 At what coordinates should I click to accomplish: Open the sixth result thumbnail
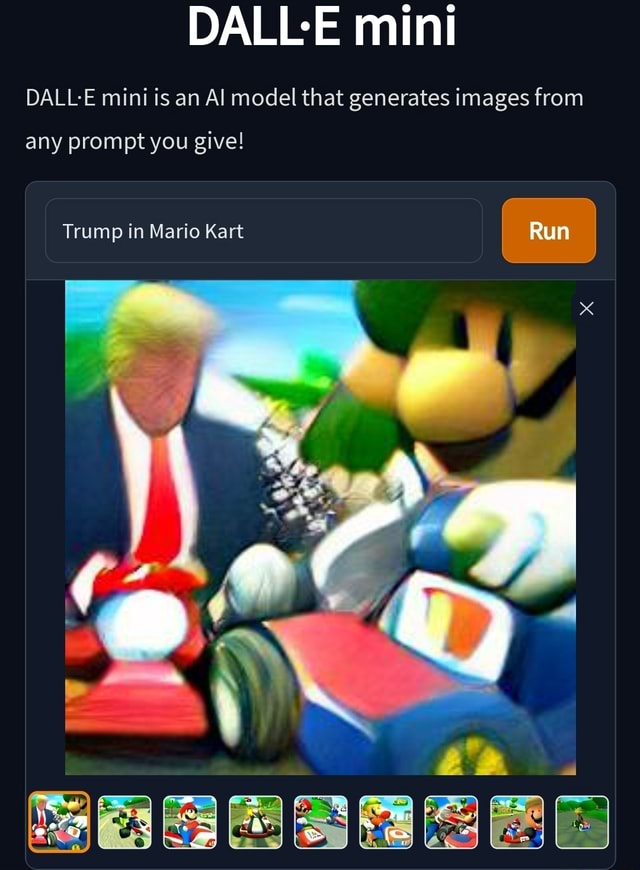386,822
